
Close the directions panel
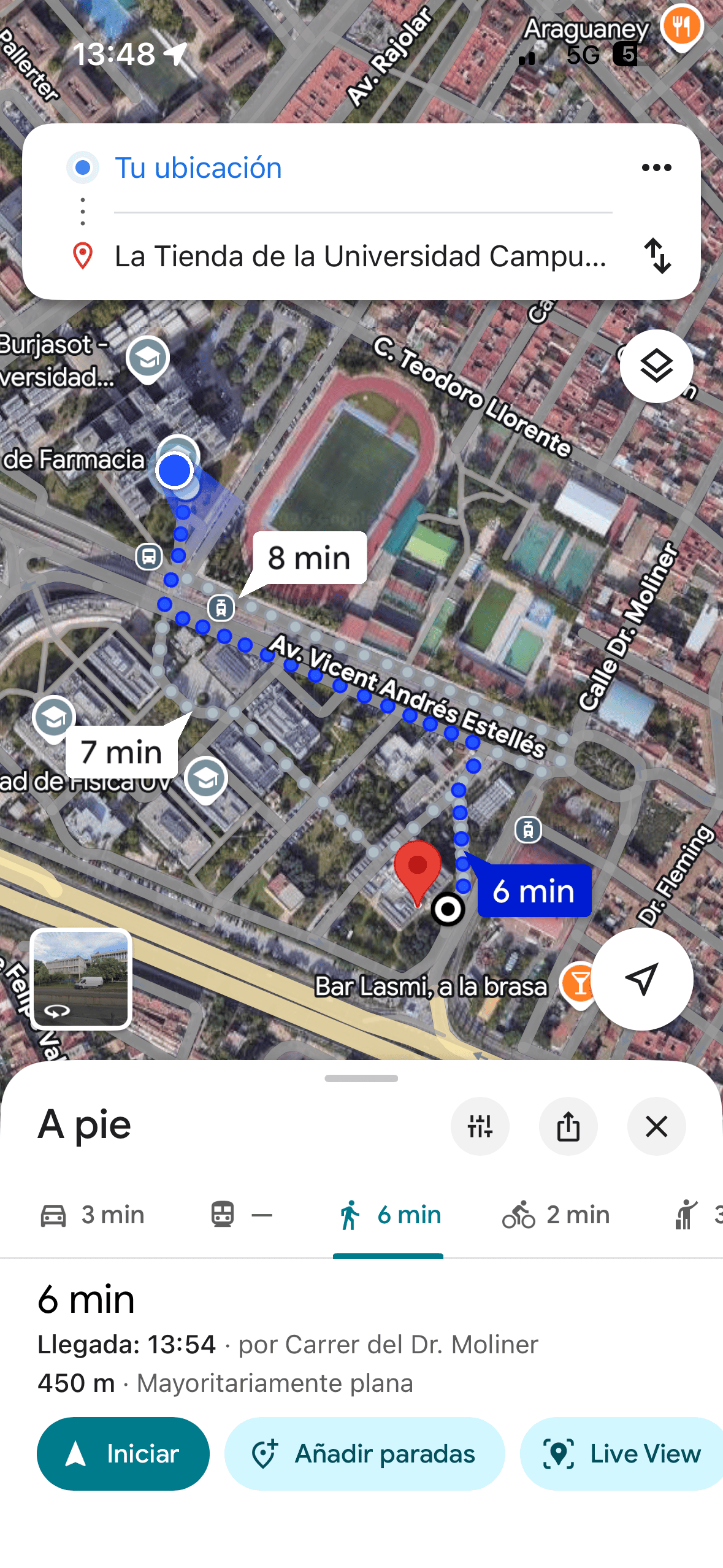656,1126
